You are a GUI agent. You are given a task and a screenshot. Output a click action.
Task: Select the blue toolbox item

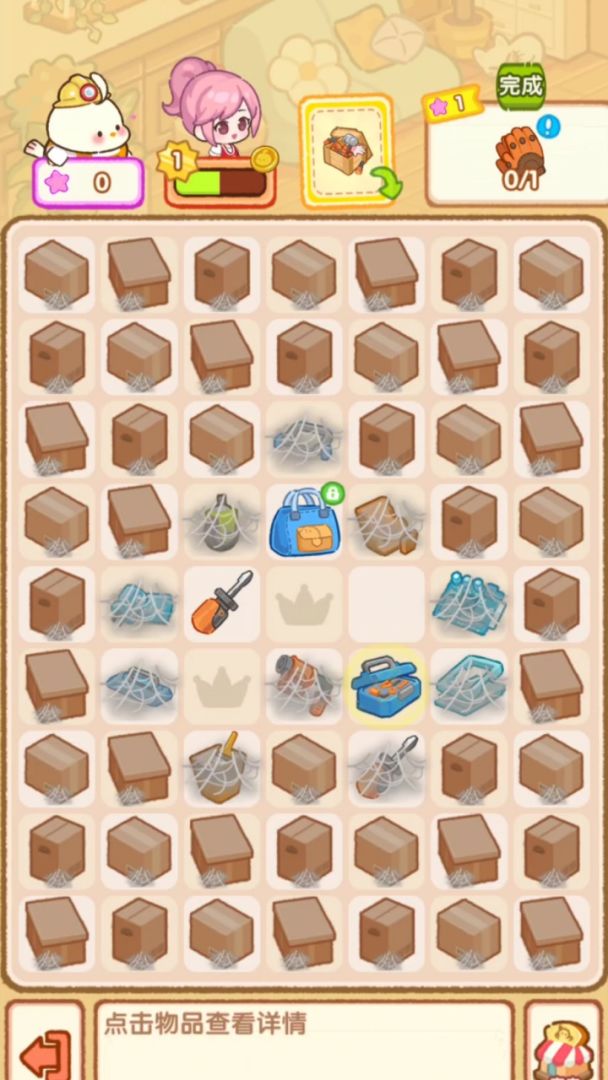click(x=386, y=685)
